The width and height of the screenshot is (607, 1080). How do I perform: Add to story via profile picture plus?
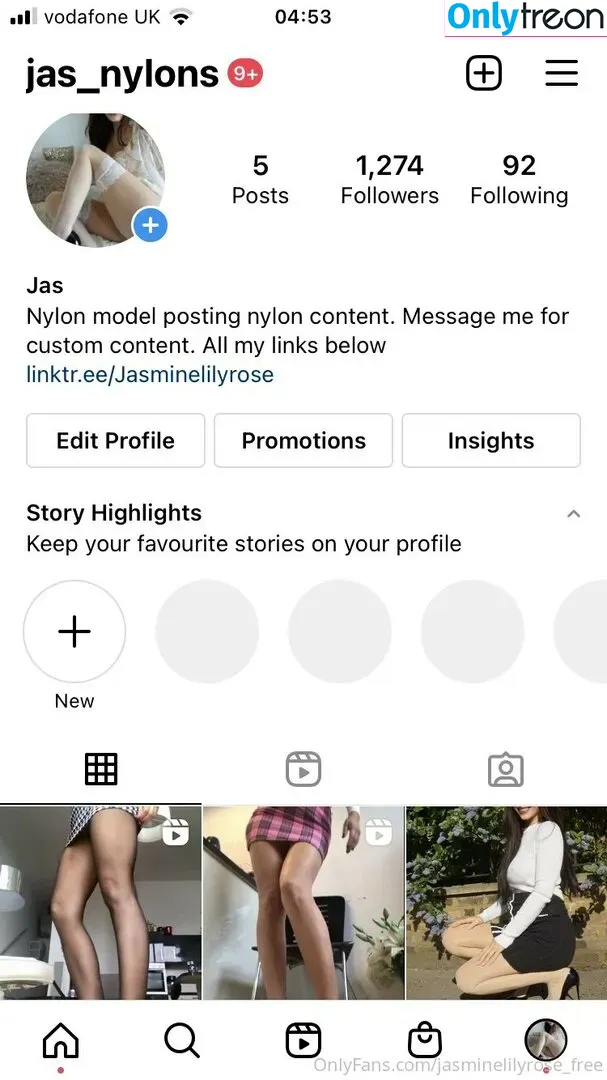pos(151,226)
